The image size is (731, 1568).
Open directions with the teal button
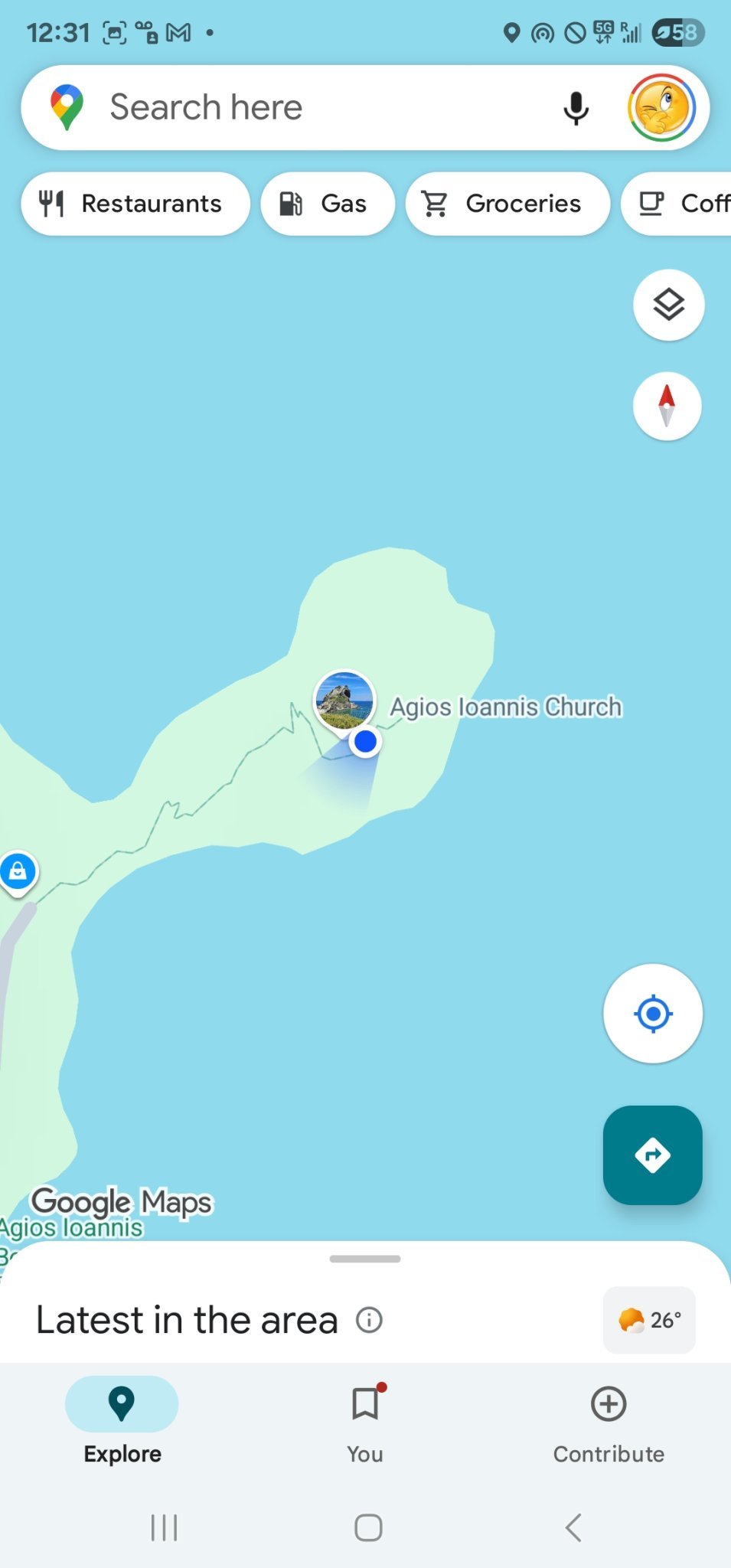(653, 1155)
